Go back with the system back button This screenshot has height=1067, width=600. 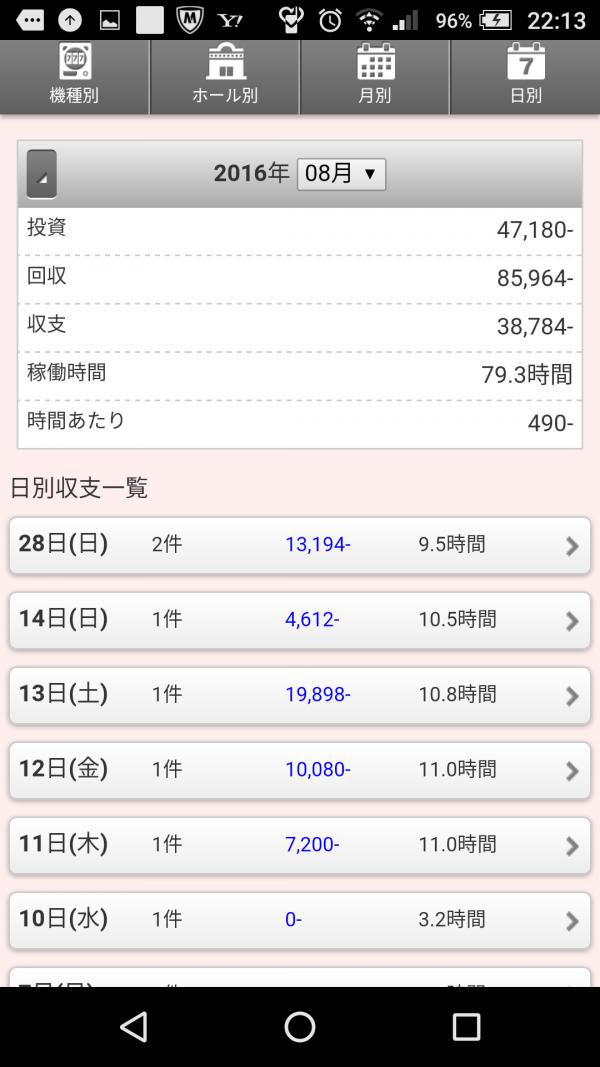tap(133, 1026)
